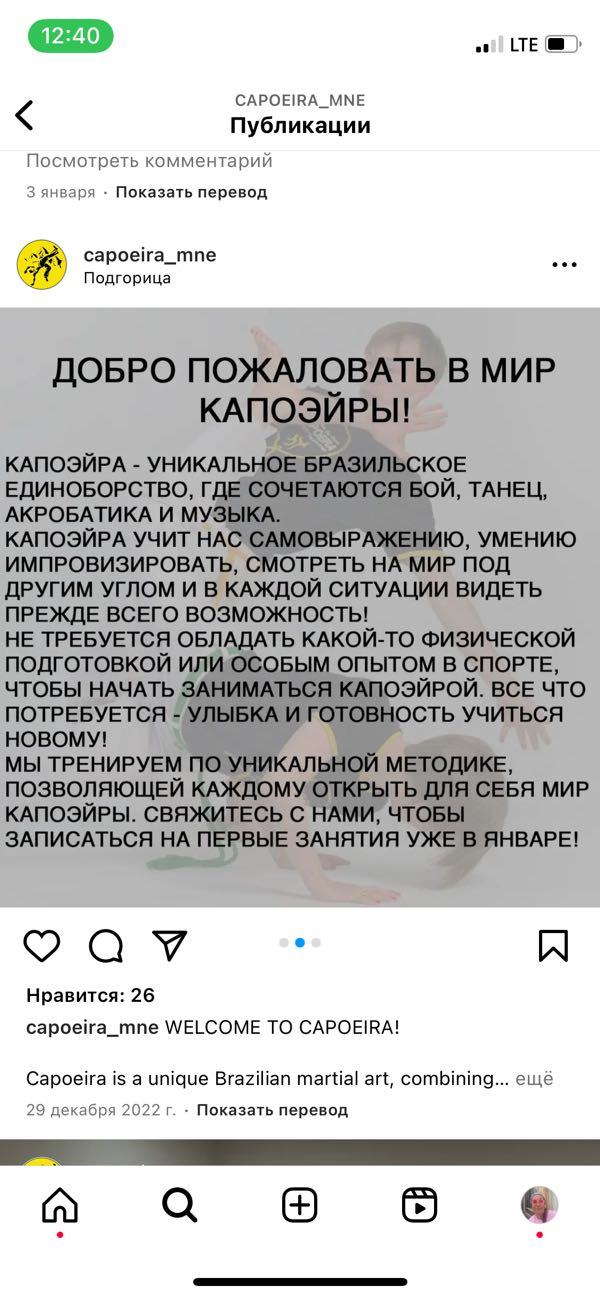Open the capoeira_mne username in the post header
Screen dimensions: 600x1299
[149, 255]
